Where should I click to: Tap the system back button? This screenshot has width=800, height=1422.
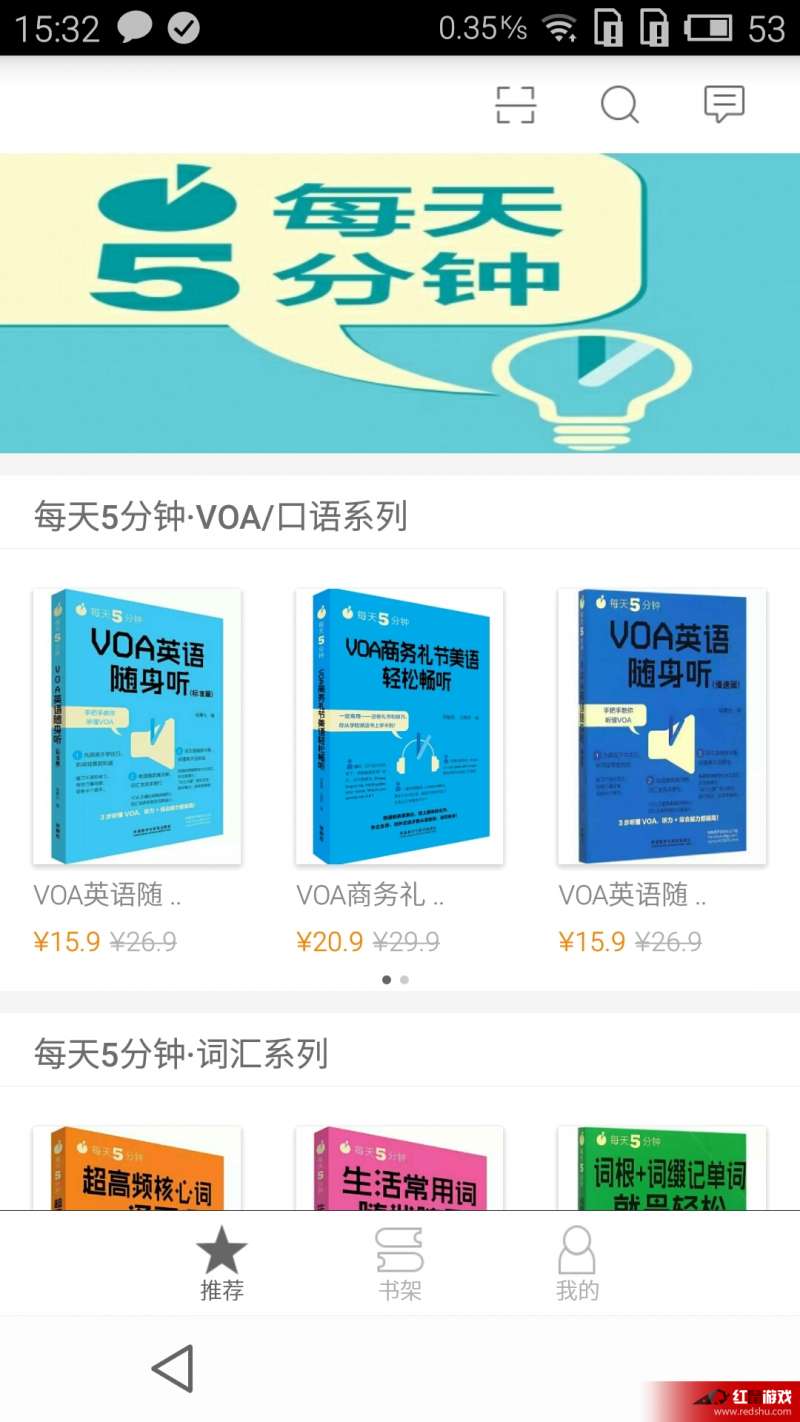point(173,1368)
